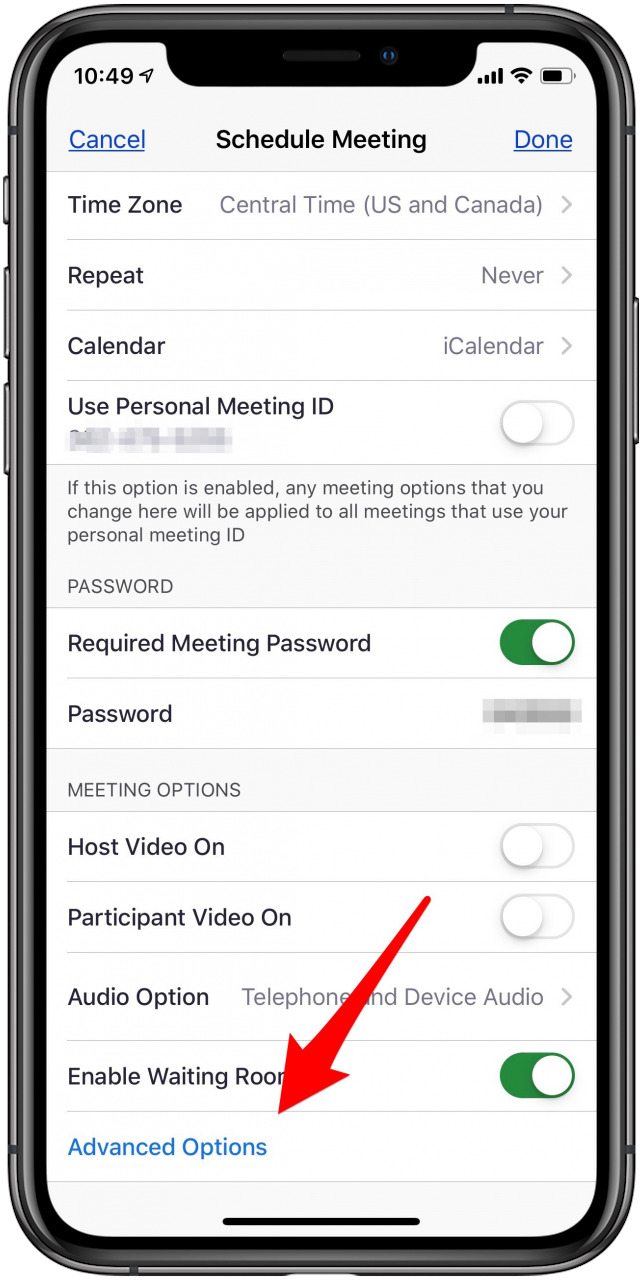Open the Time Zone setting
This screenshot has width=642, height=1280.
[321, 205]
